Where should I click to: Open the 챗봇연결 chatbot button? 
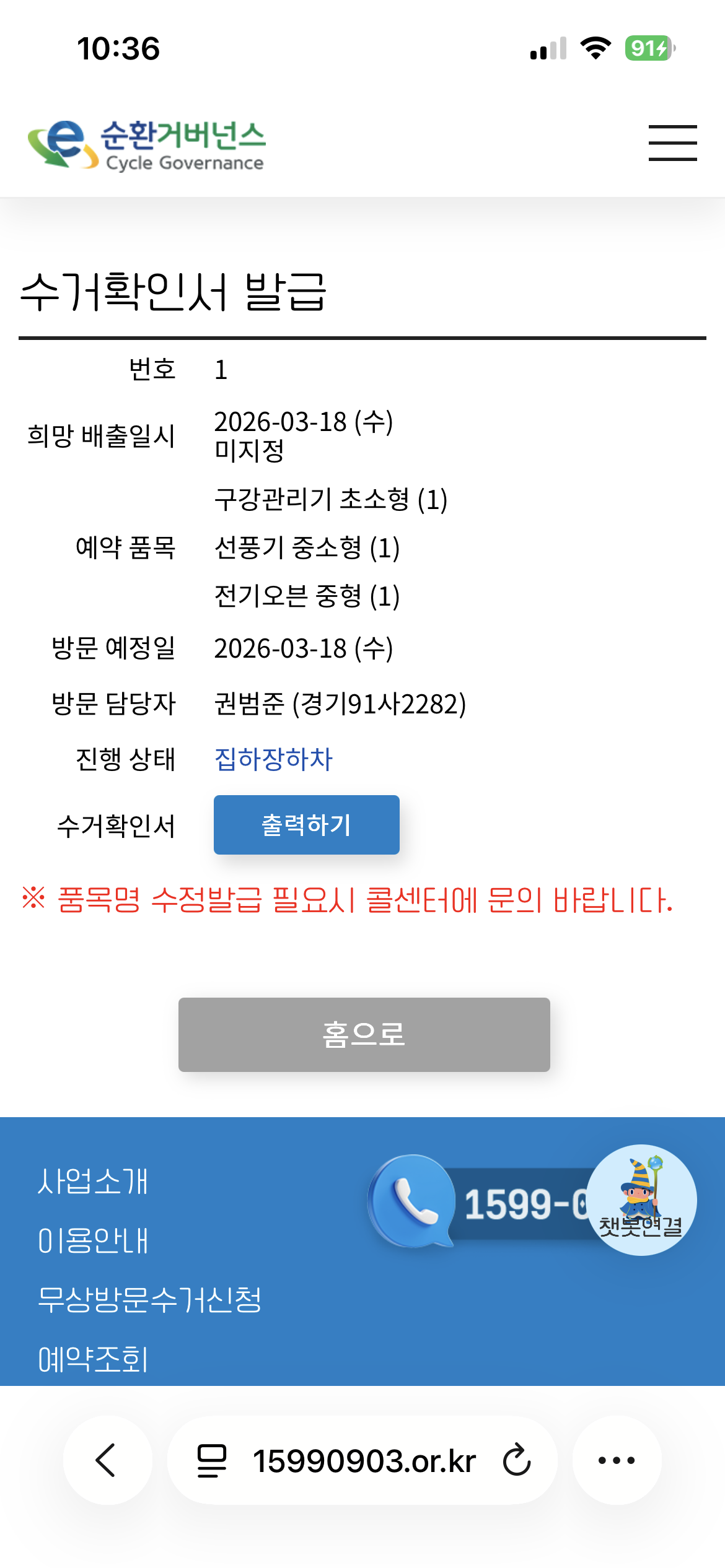click(641, 1200)
